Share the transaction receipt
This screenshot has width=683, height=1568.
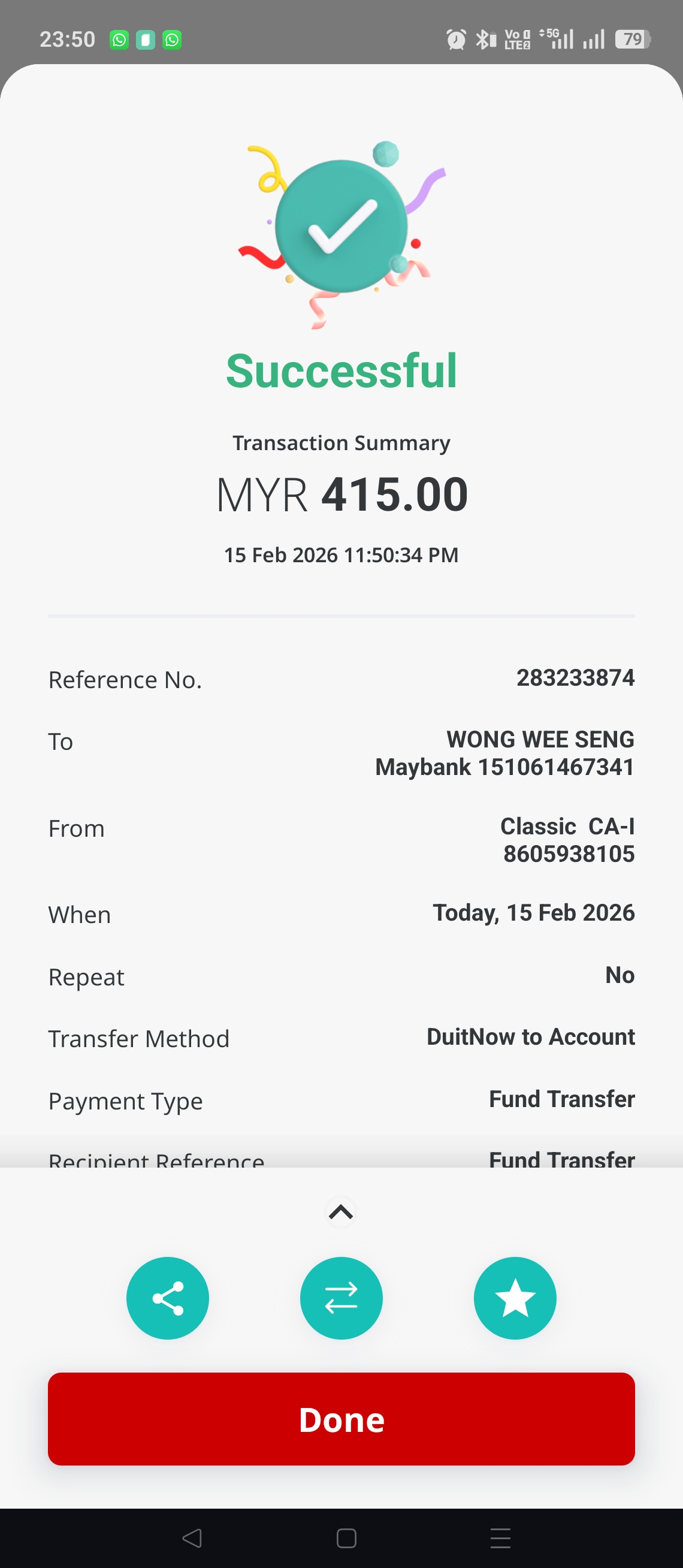pyautogui.click(x=167, y=1298)
